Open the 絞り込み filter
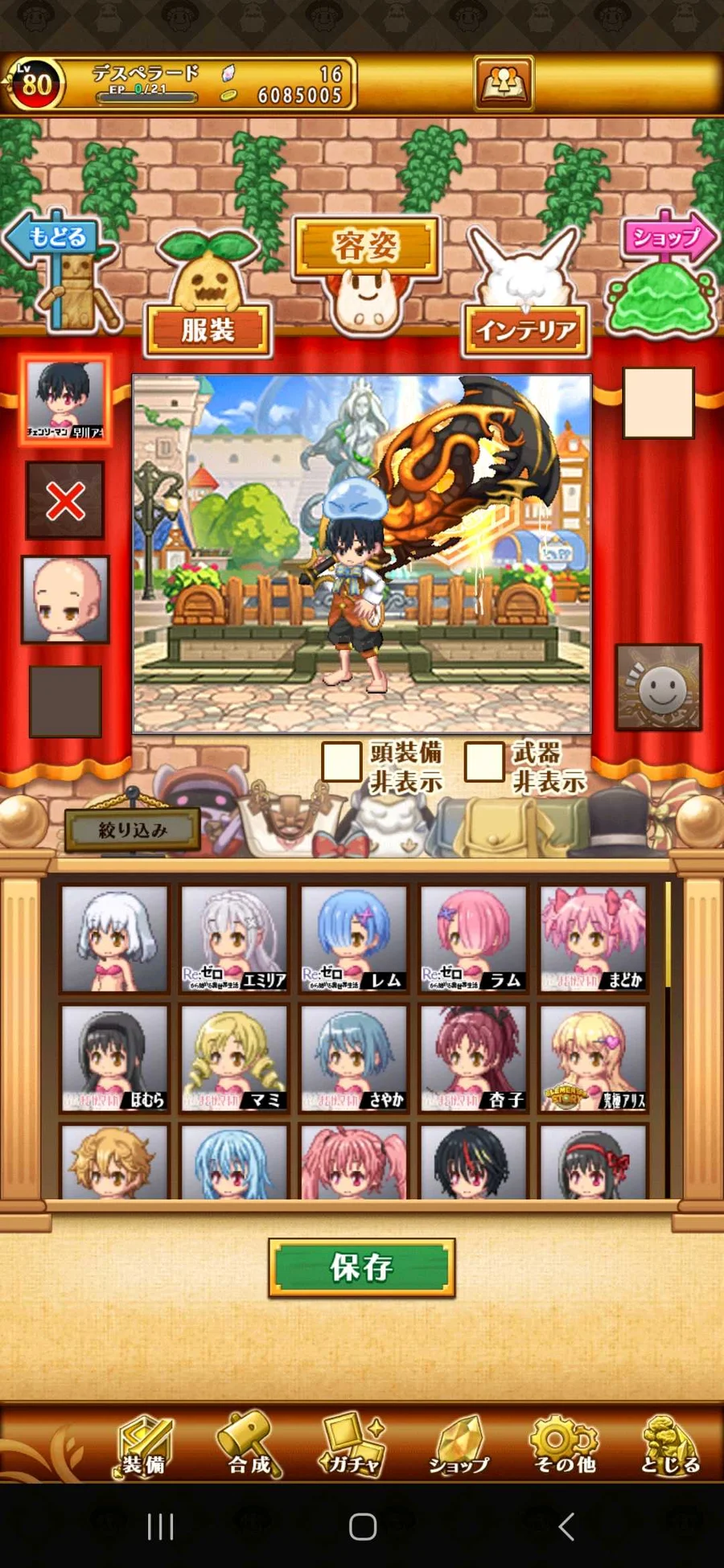 [133, 830]
